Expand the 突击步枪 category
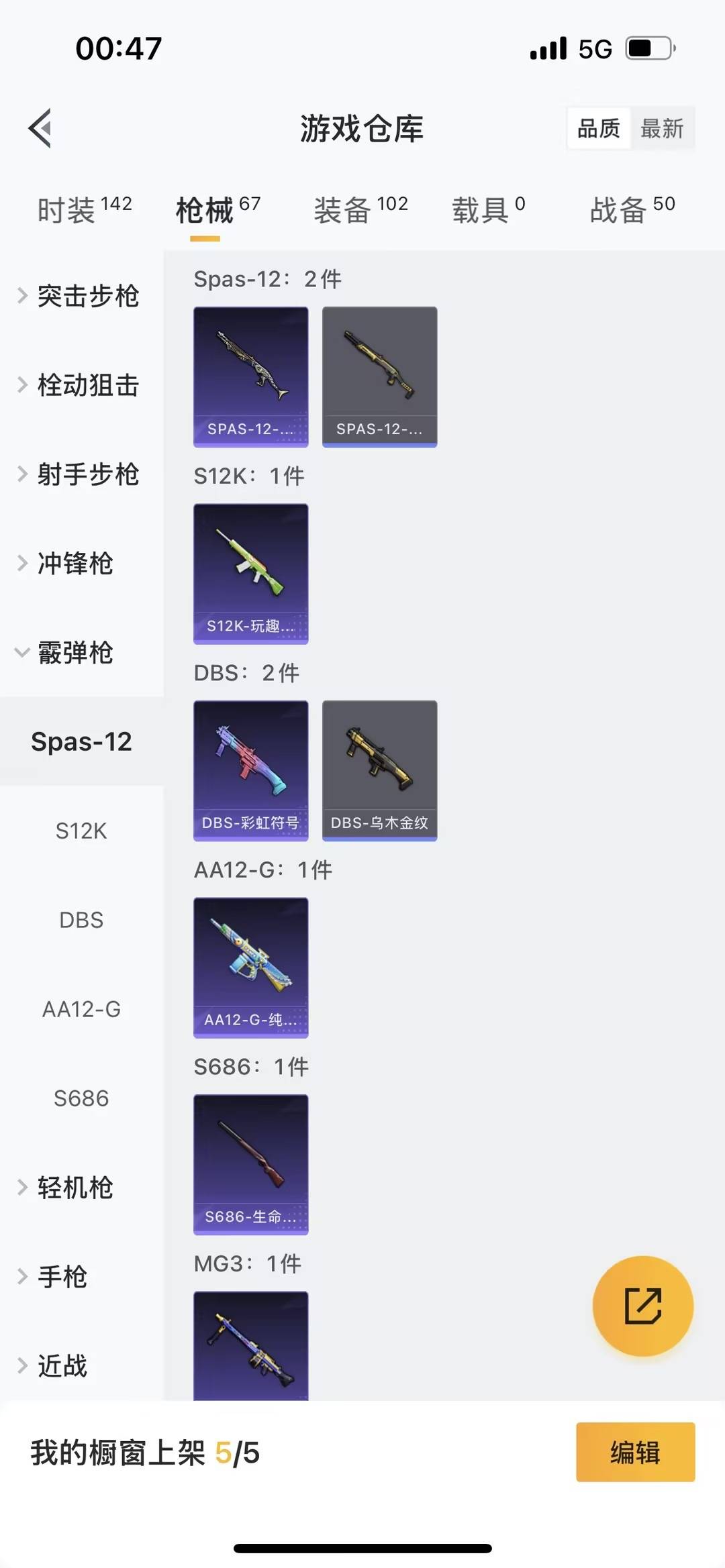Image resolution: width=725 pixels, height=1568 pixels. click(87, 295)
